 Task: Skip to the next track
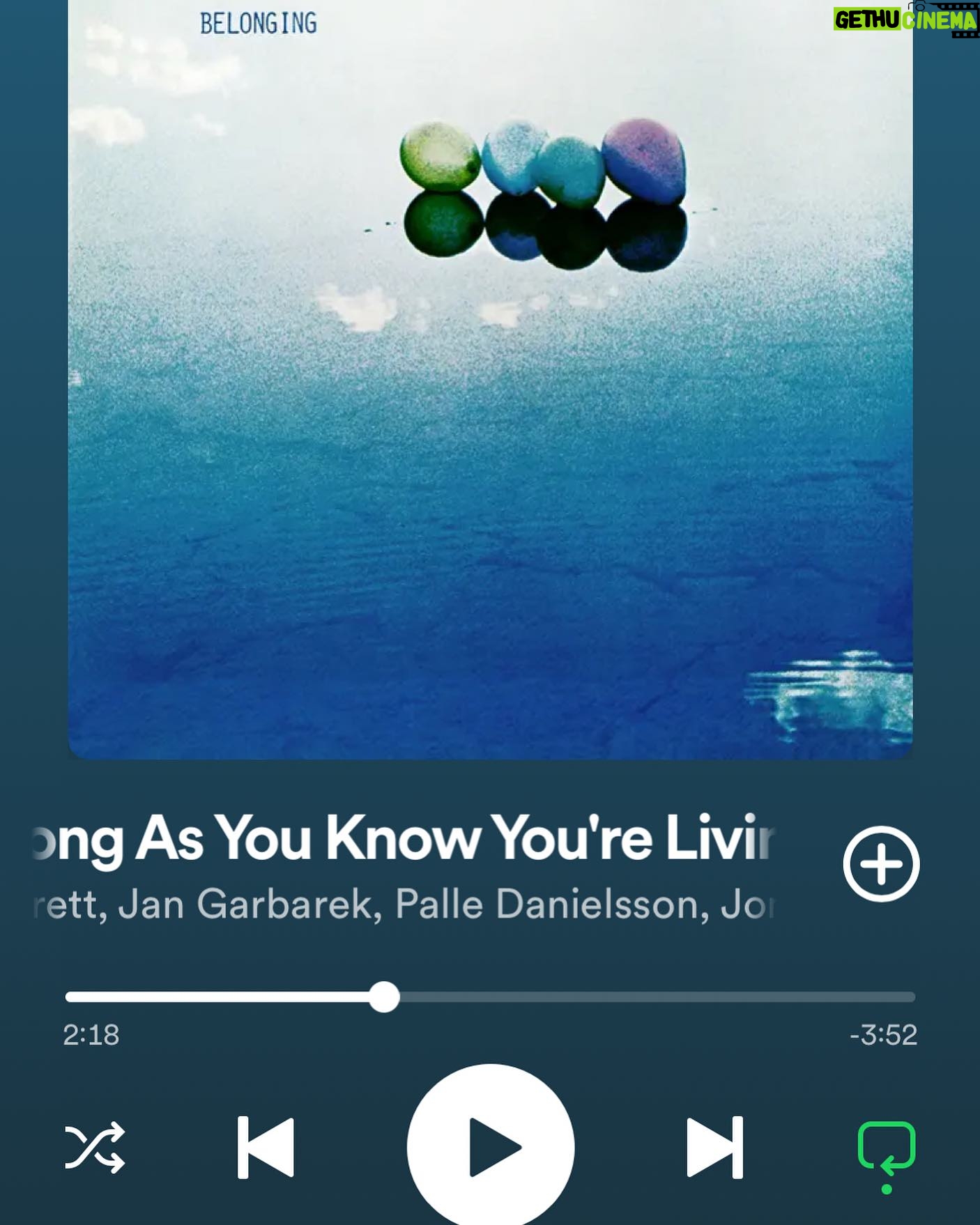[714, 1148]
